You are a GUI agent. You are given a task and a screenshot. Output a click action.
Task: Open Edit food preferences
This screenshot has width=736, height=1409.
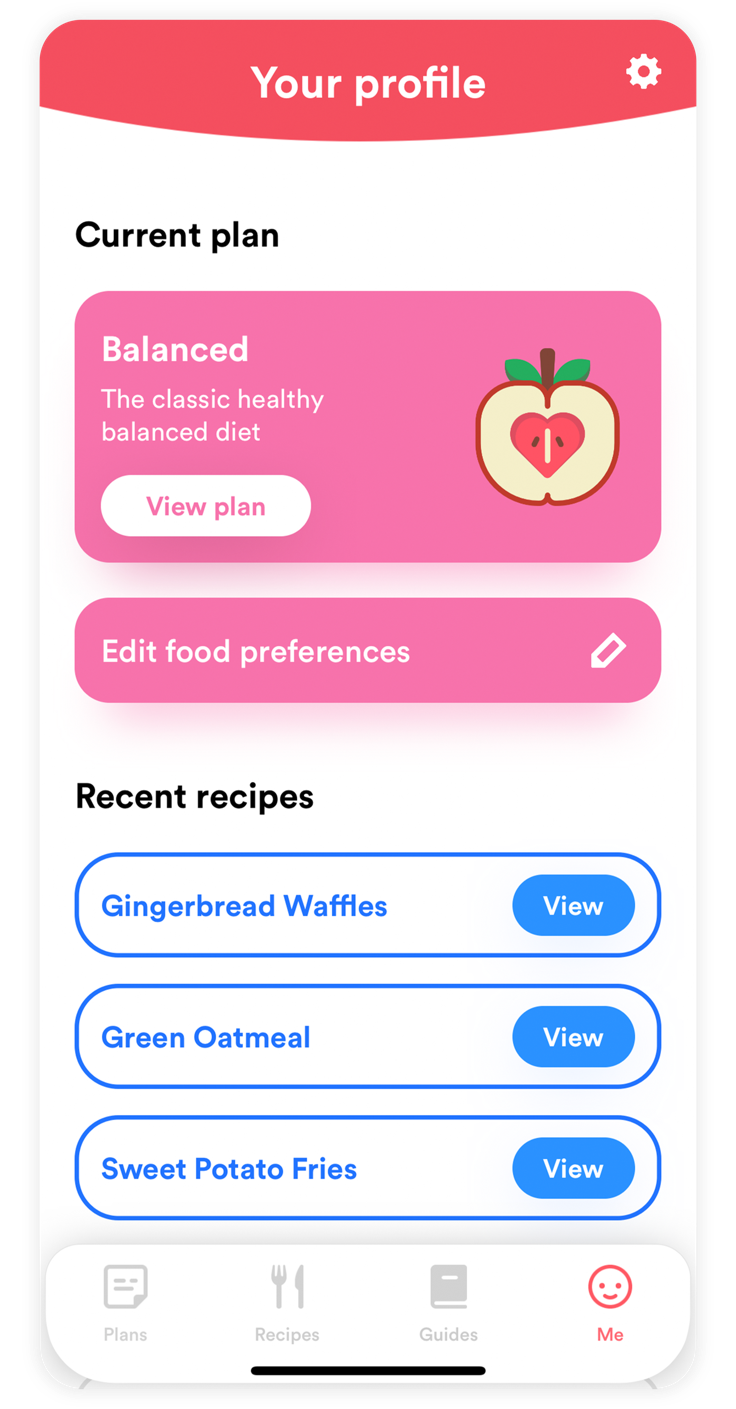click(367, 651)
